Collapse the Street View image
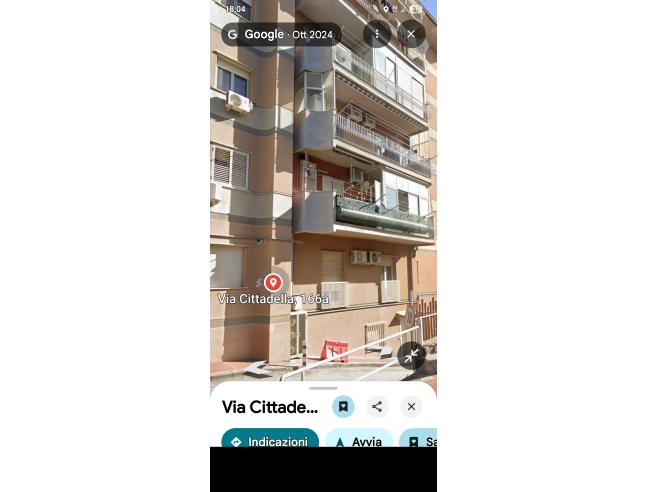This screenshot has width=648, height=492. tap(411, 355)
